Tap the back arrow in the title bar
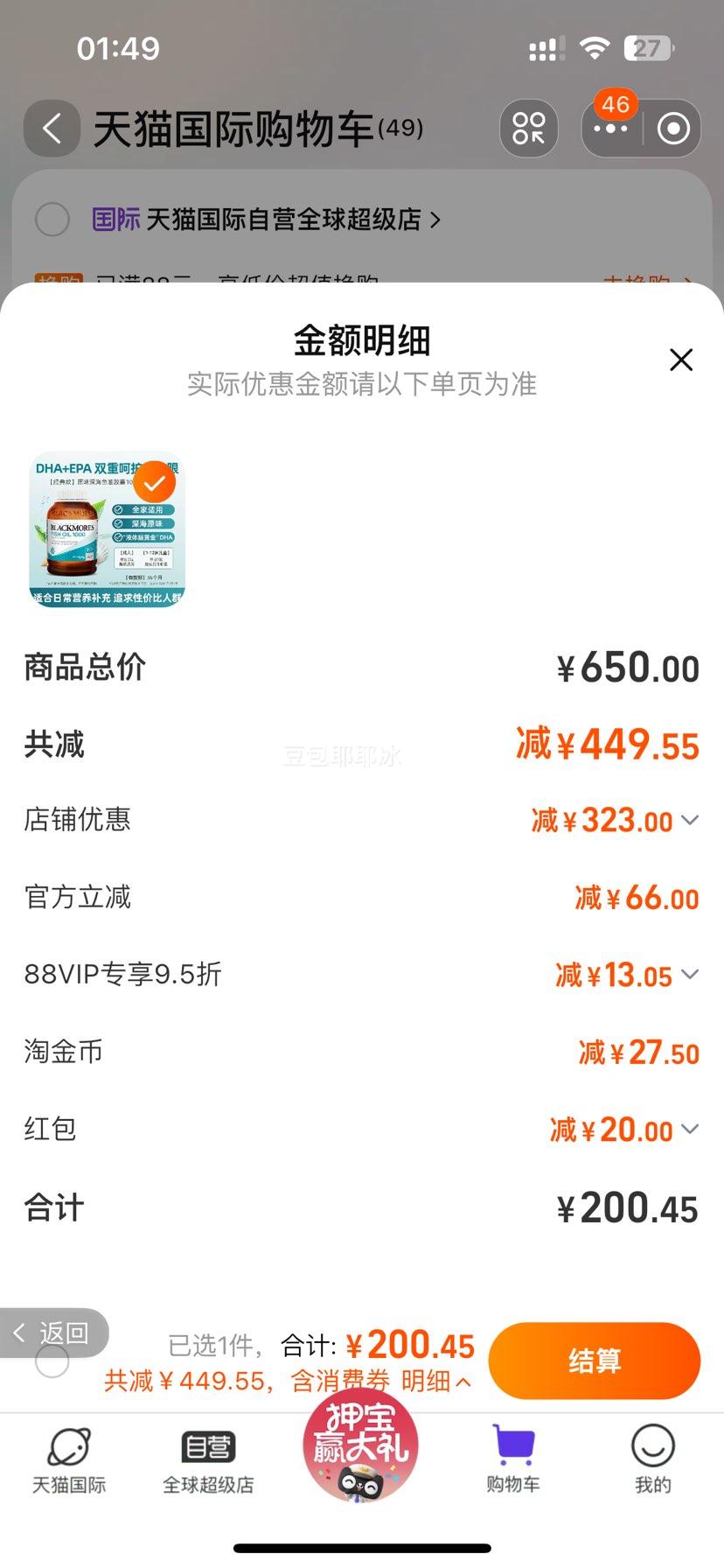This screenshot has width=724, height=1568. coord(52,129)
